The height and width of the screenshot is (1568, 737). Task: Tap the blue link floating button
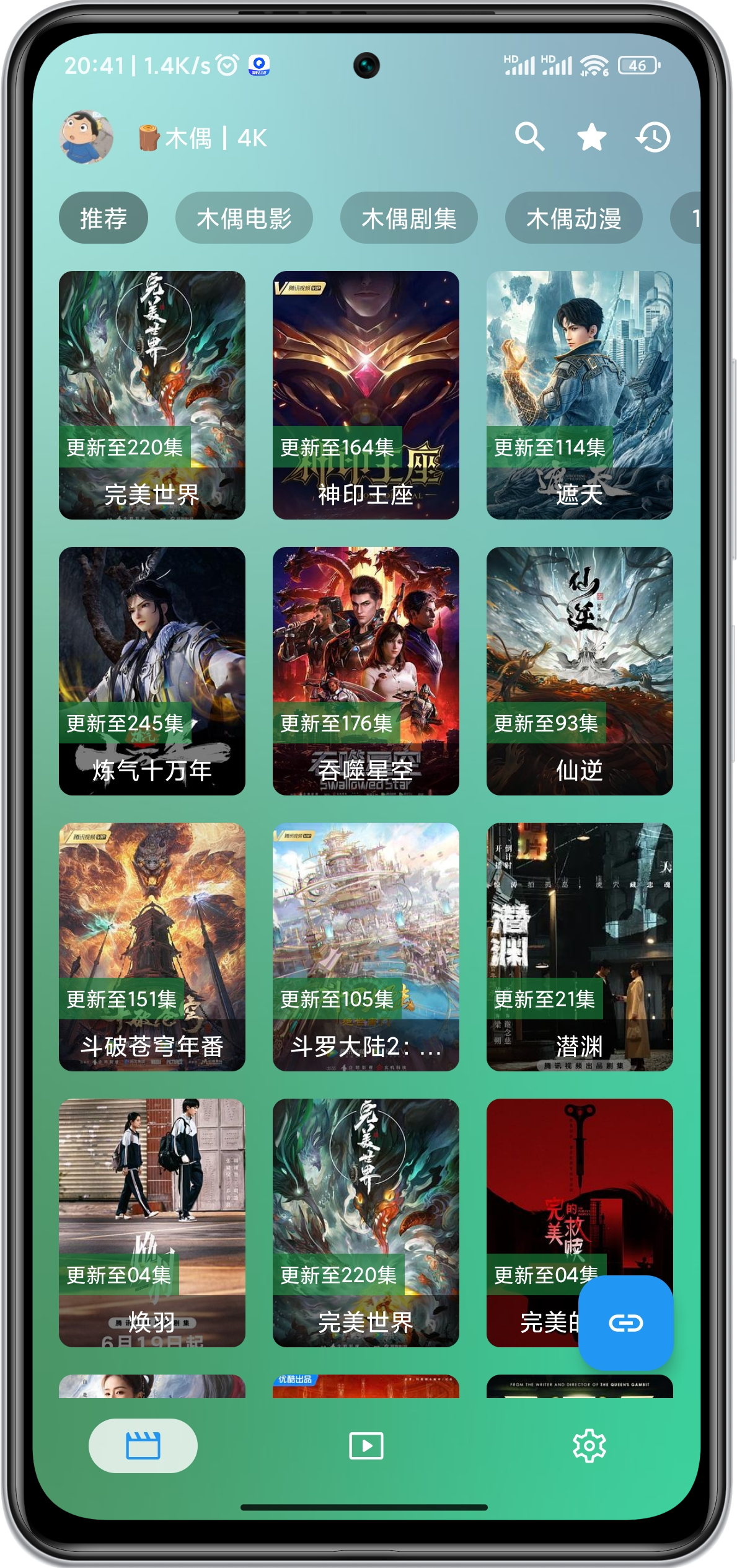625,1323
